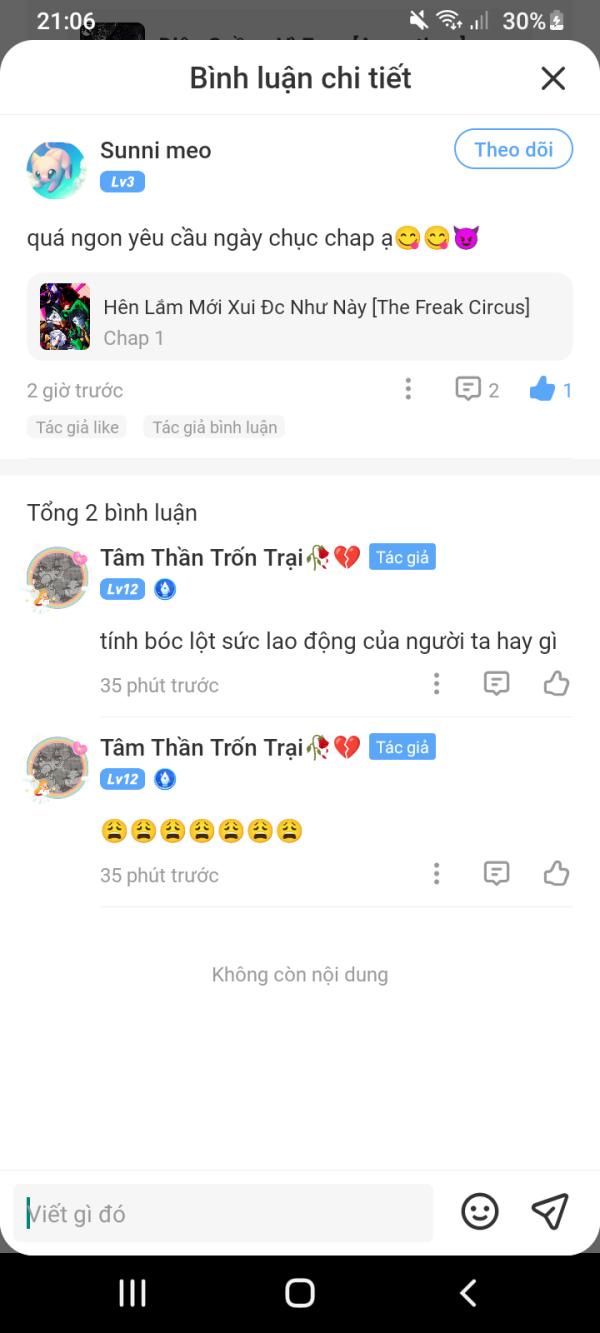The image size is (600, 1333).
Task: Open the Hên Lắm Mới Xui comic card
Action: coord(300,317)
